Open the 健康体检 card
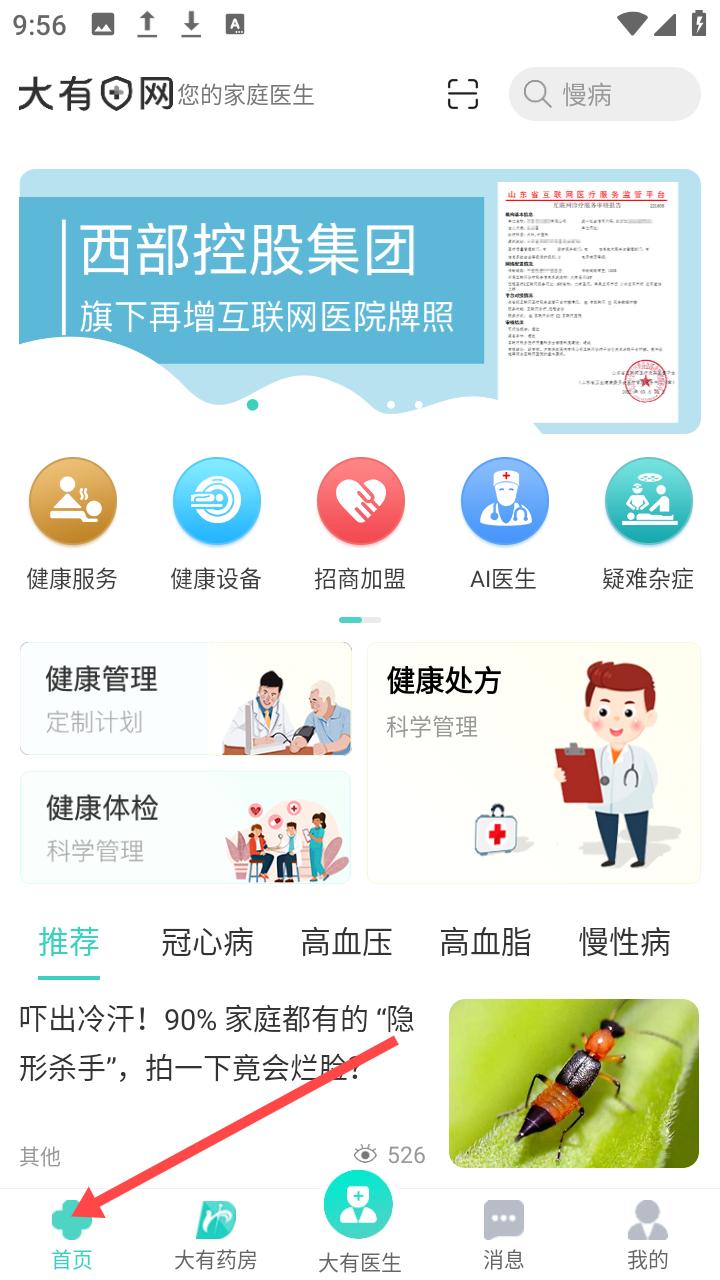 pyautogui.click(x=186, y=827)
